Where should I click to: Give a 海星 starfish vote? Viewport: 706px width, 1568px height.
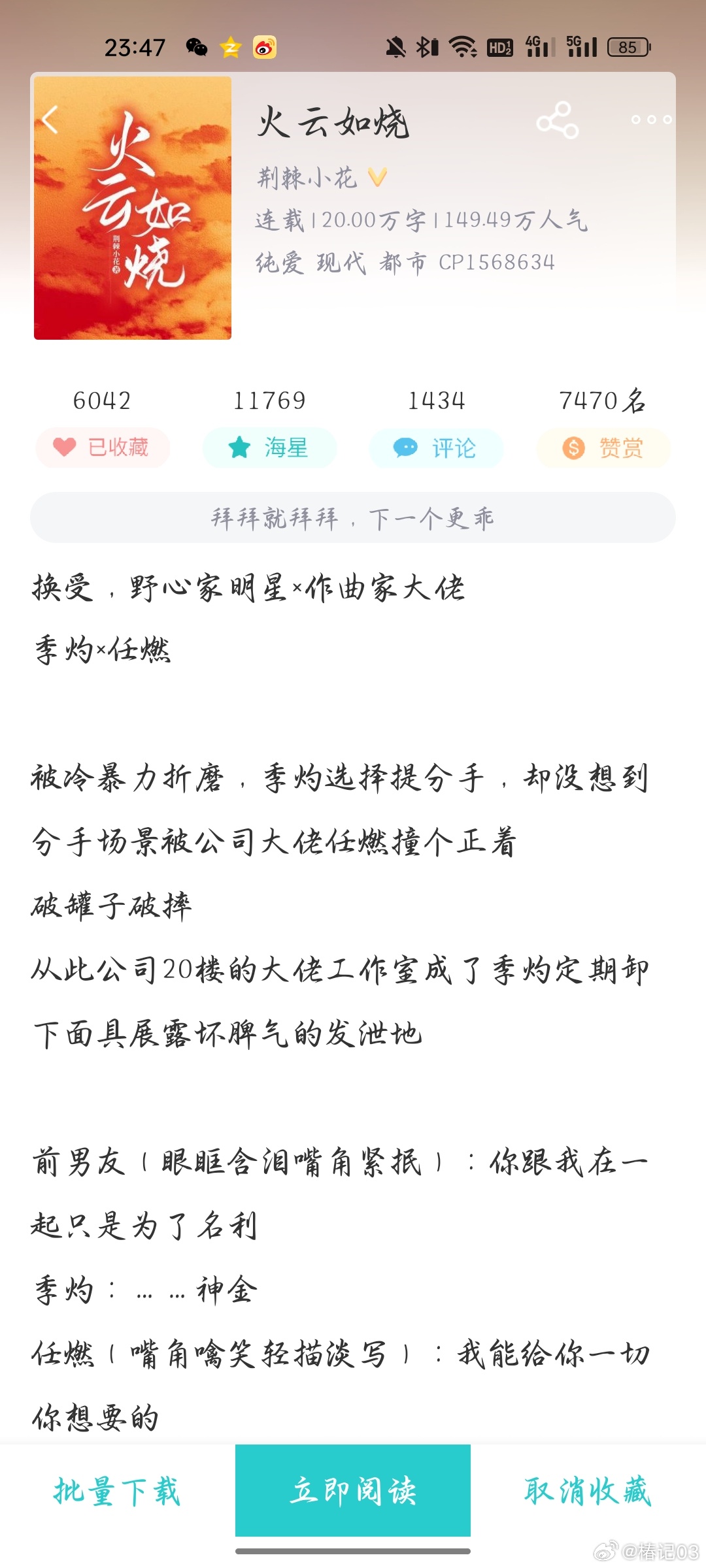point(269,448)
